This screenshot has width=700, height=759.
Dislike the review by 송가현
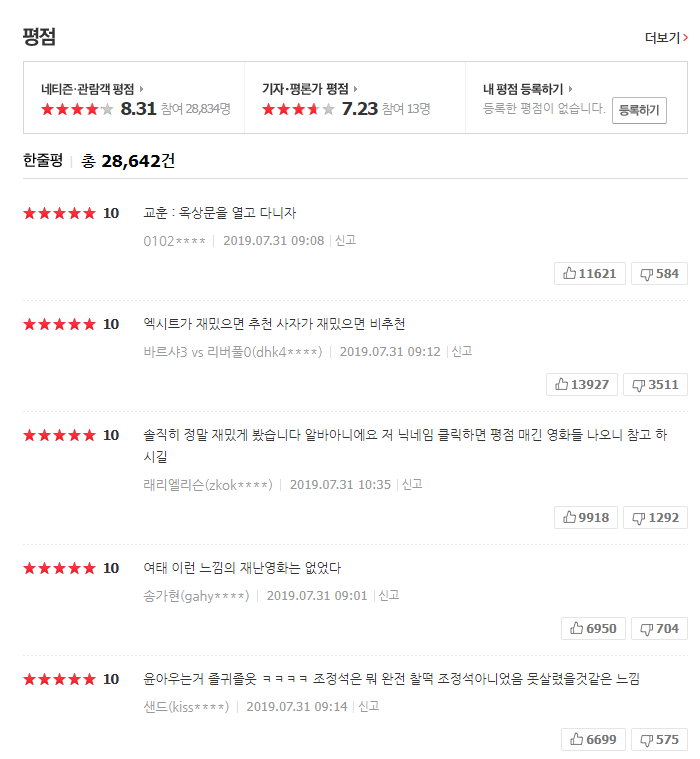659,628
